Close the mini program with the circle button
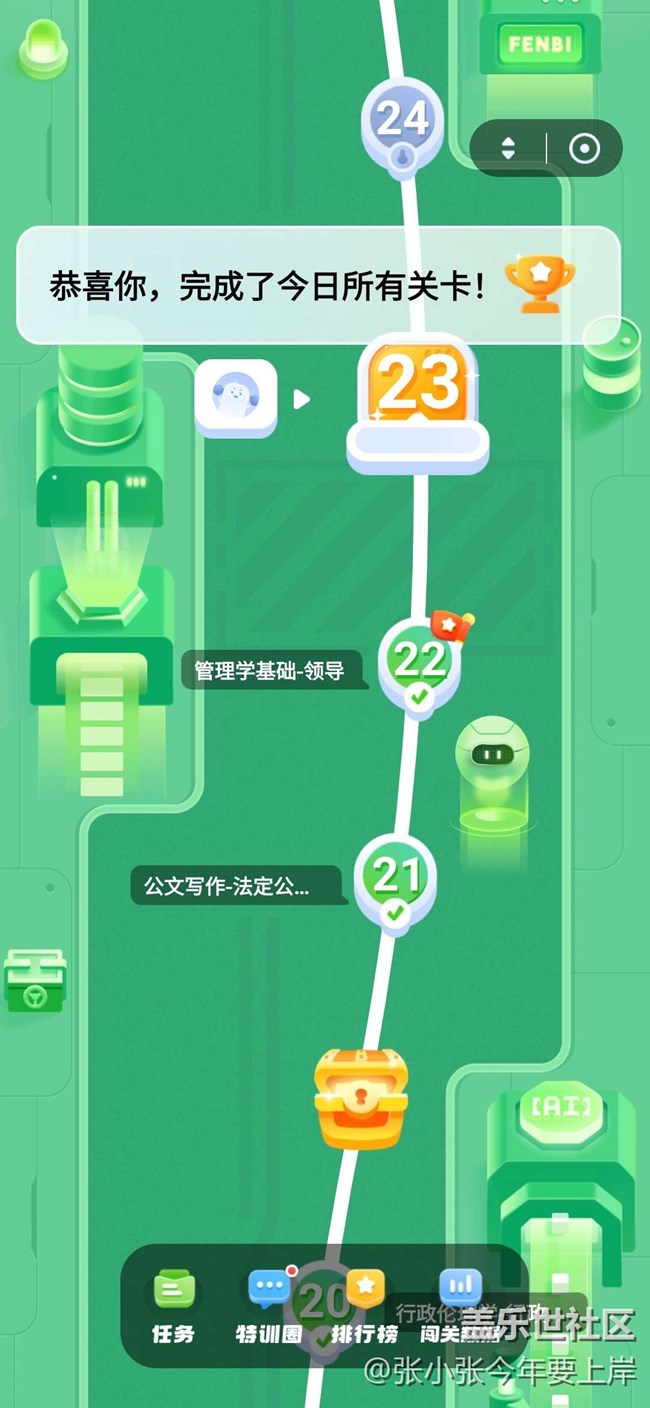 tap(584, 149)
